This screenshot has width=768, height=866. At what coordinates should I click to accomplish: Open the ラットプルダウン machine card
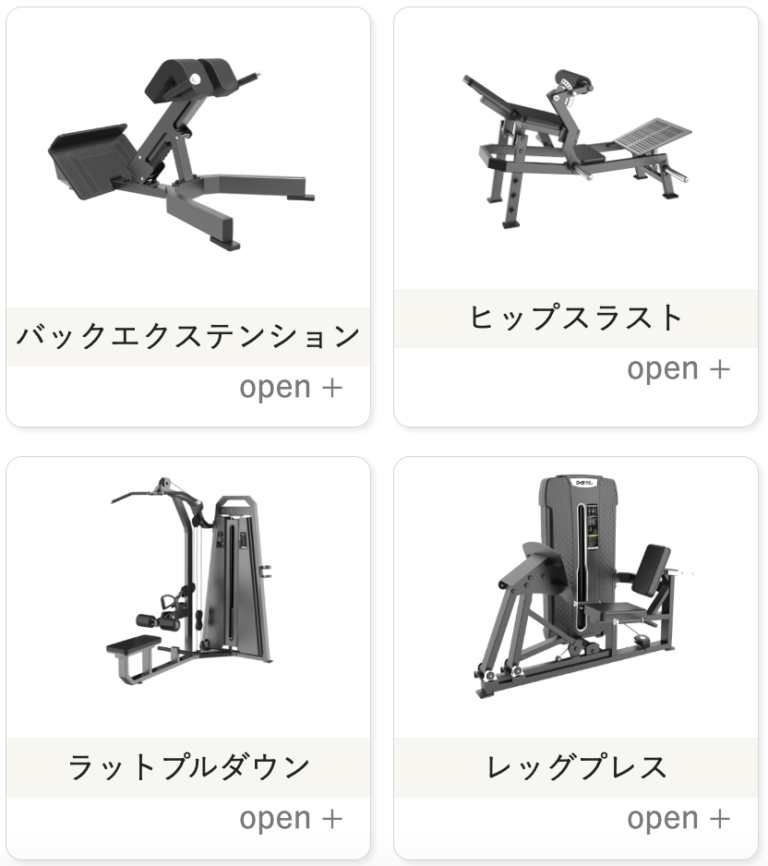pos(188,658)
